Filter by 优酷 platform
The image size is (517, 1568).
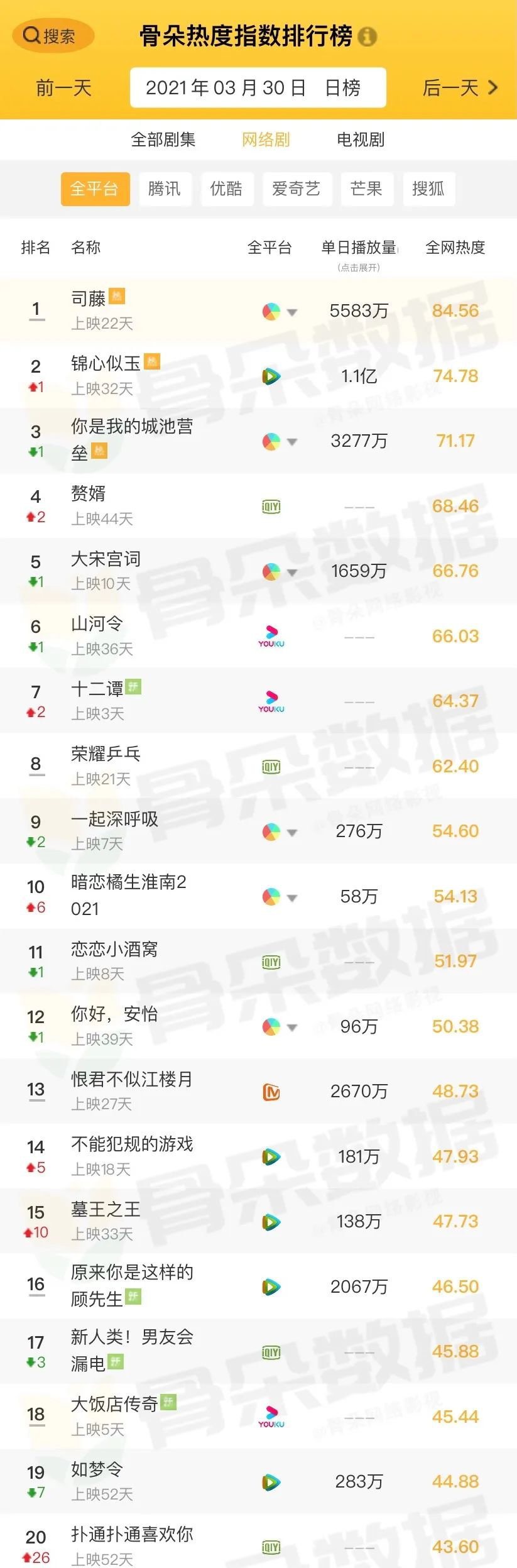point(226,189)
